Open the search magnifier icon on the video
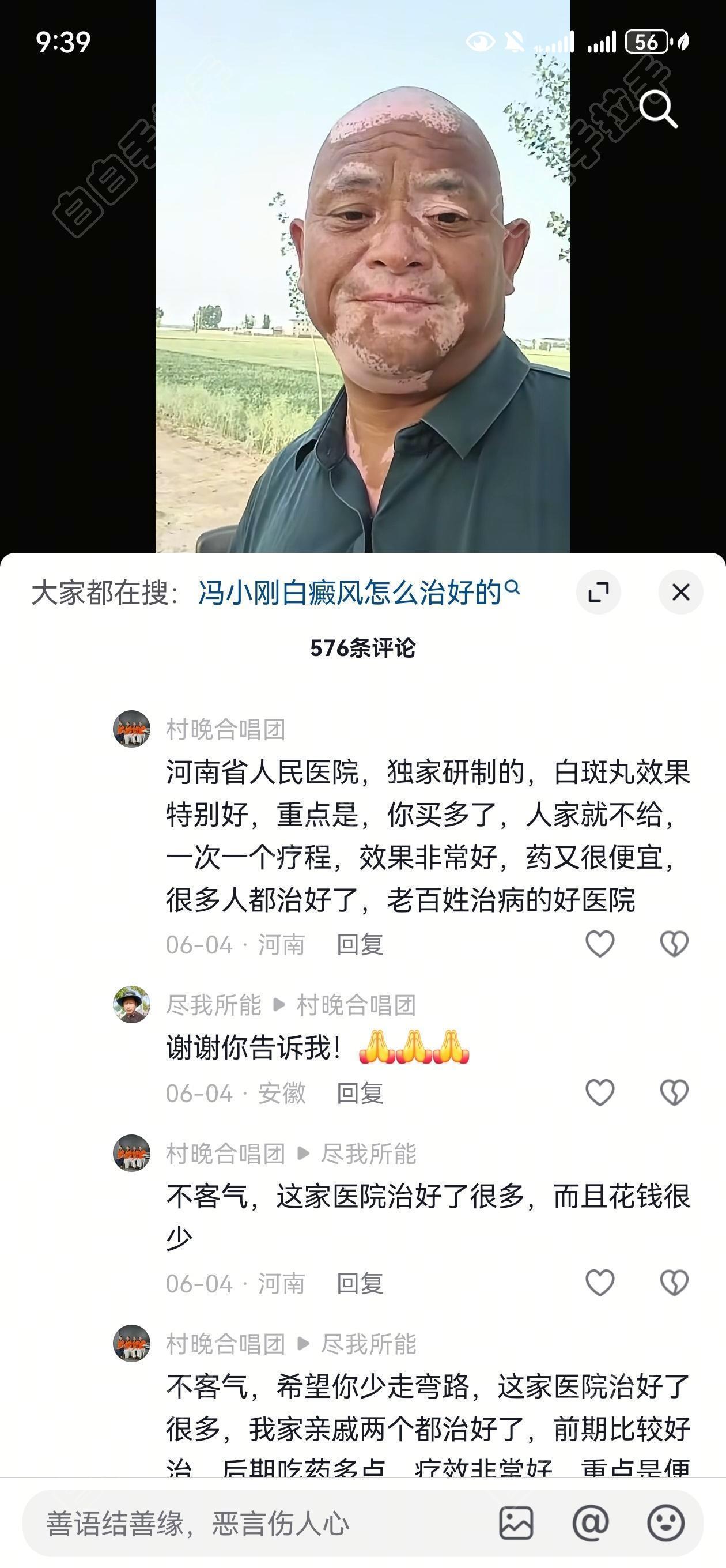Image resolution: width=726 pixels, height=1568 pixels. 657,109
